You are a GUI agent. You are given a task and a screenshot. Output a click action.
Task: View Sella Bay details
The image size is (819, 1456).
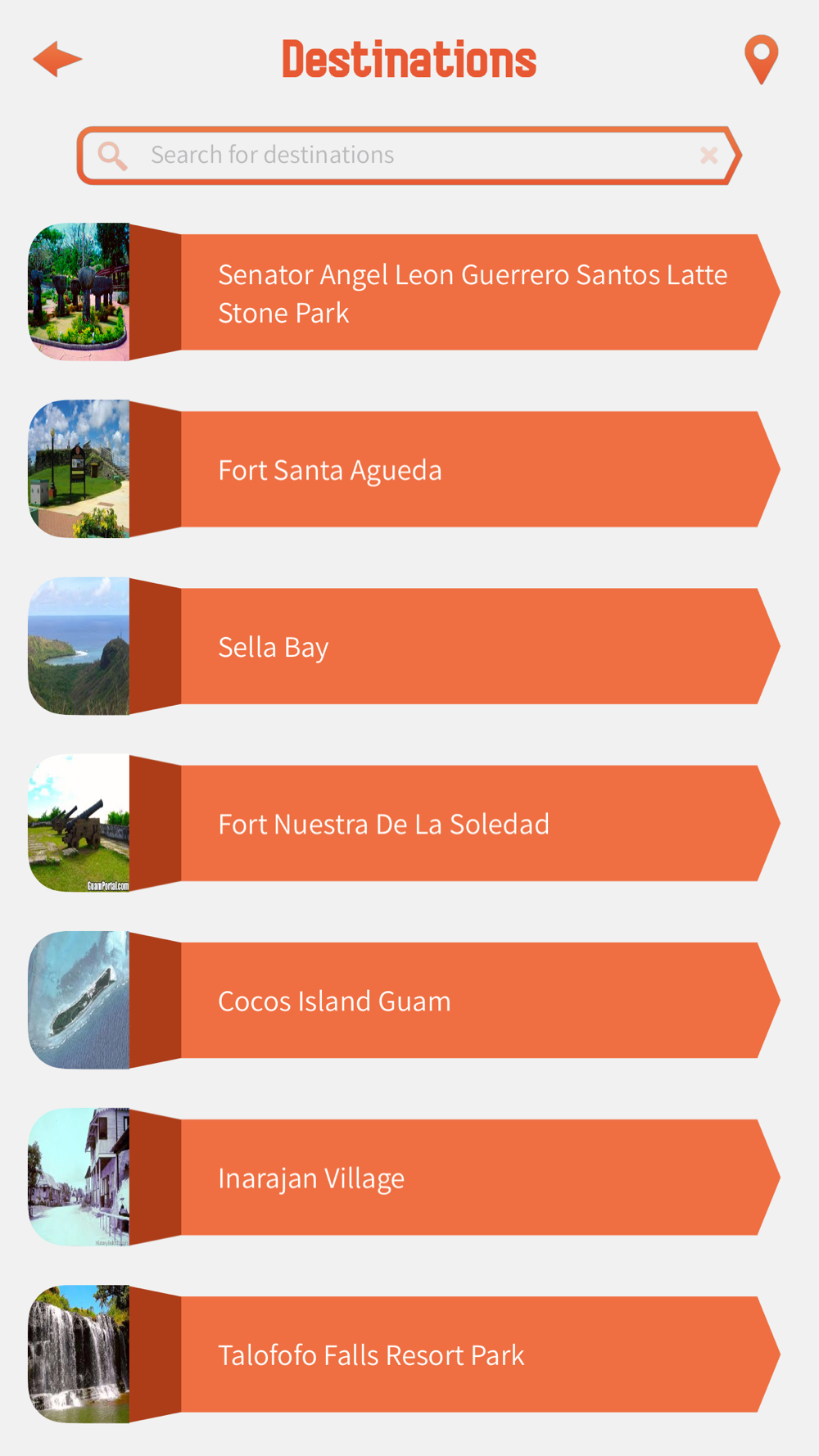[471, 646]
